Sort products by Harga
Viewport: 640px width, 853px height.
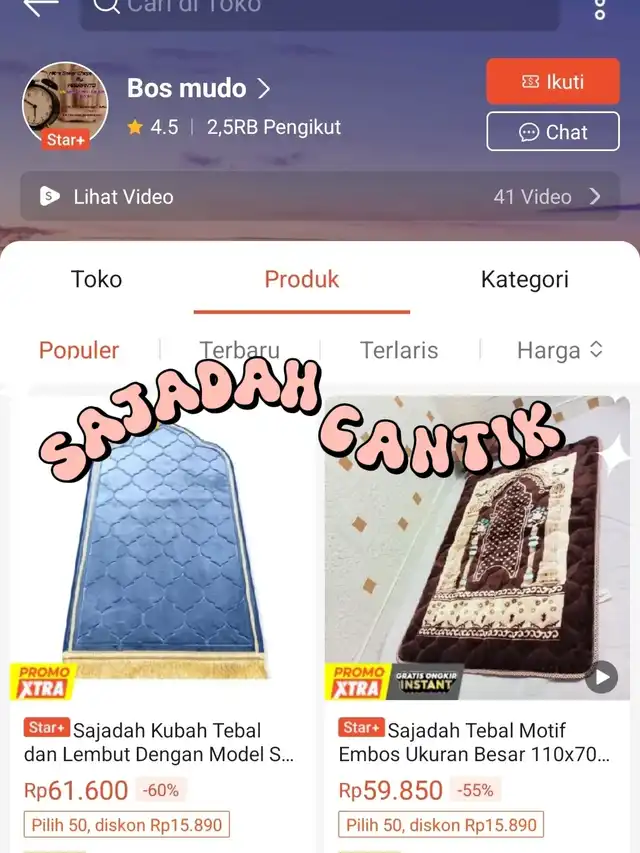coord(559,350)
